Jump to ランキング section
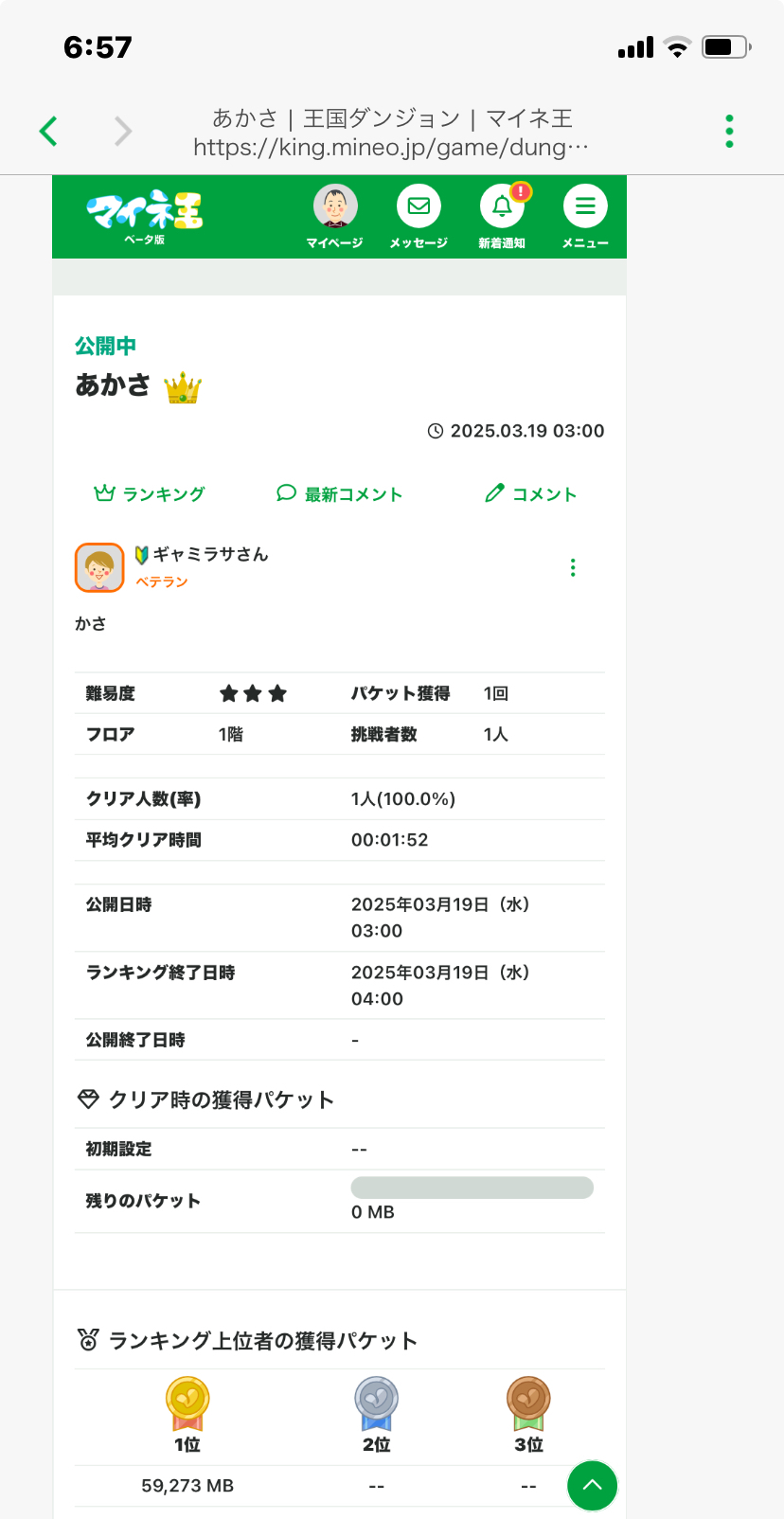Image resolution: width=784 pixels, height=1519 pixels. pyautogui.click(x=150, y=493)
